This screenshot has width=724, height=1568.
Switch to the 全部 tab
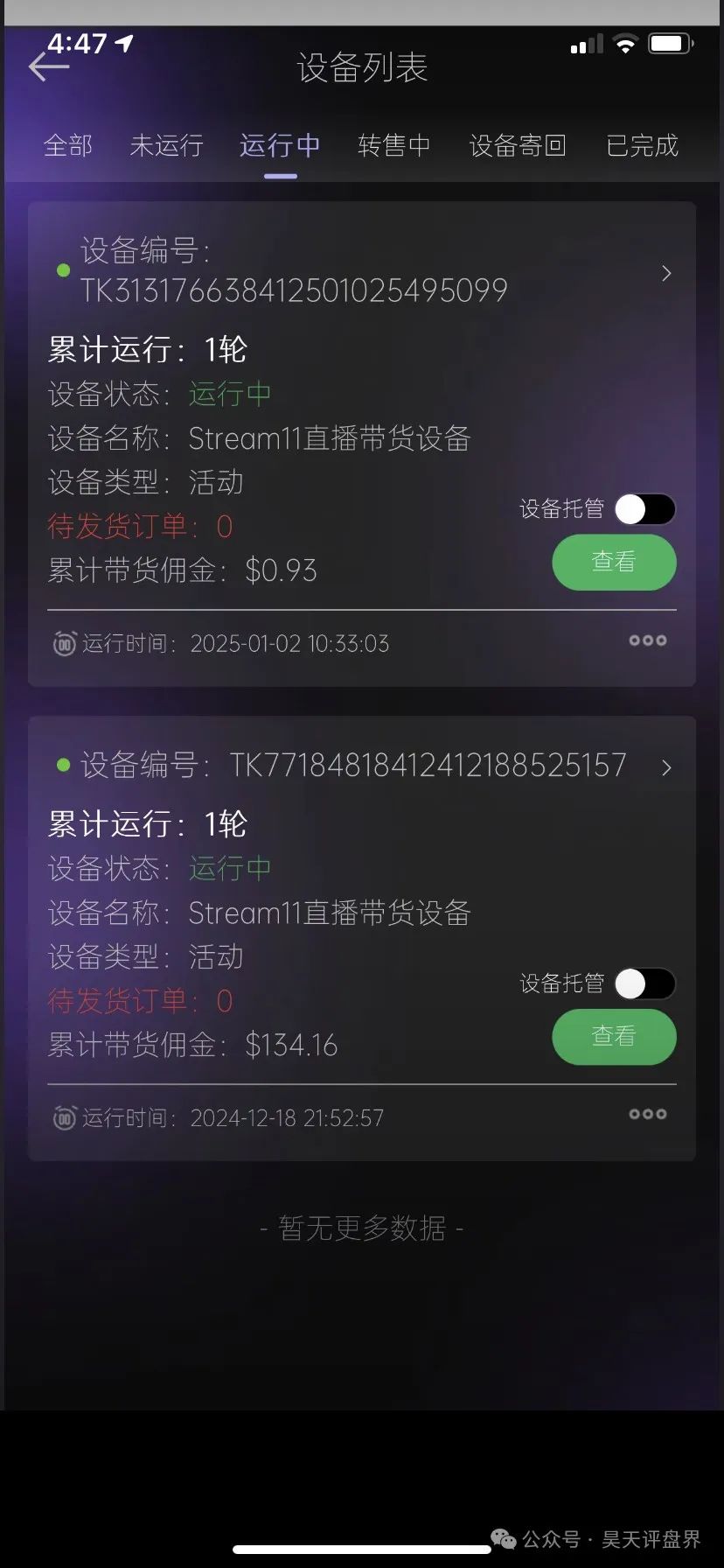tap(67, 145)
